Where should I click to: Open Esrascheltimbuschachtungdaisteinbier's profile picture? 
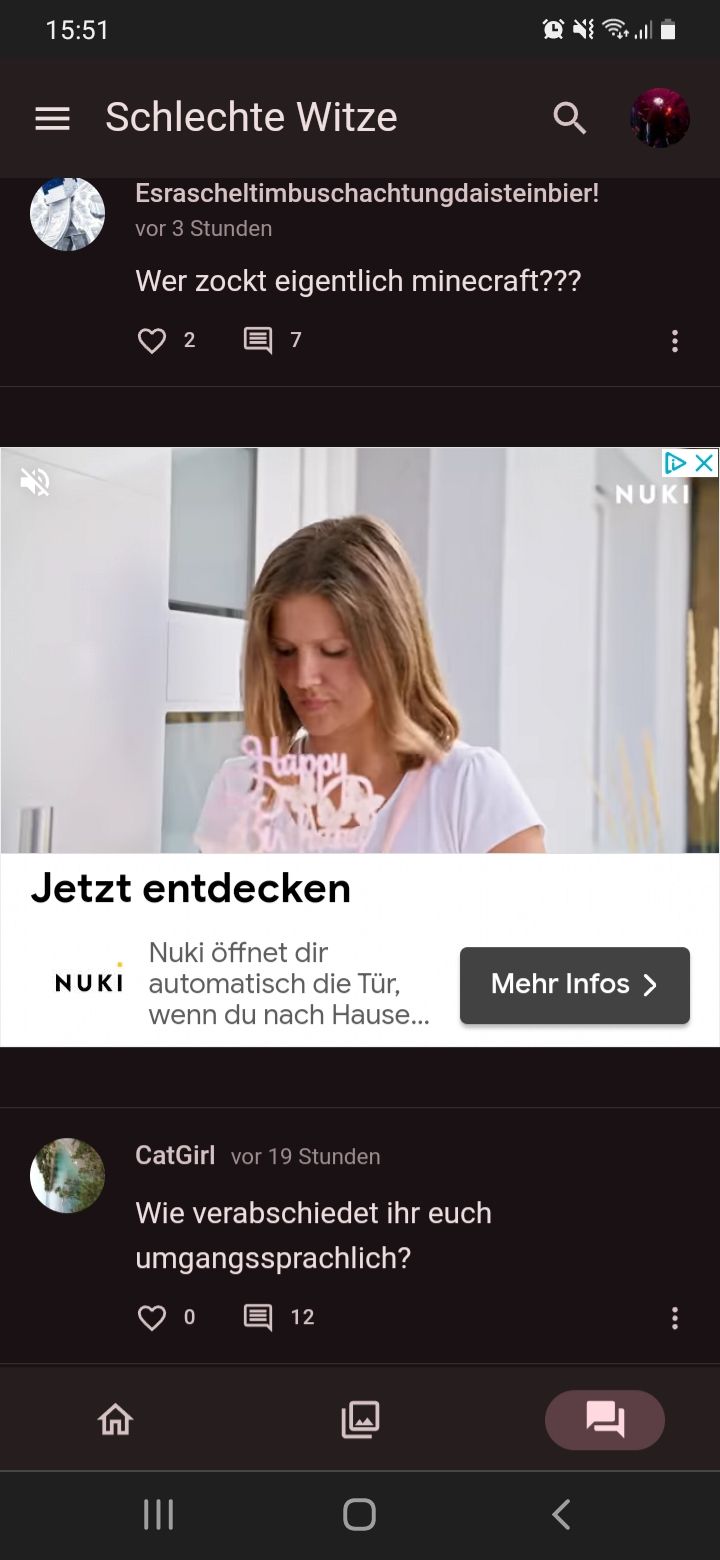(68, 214)
